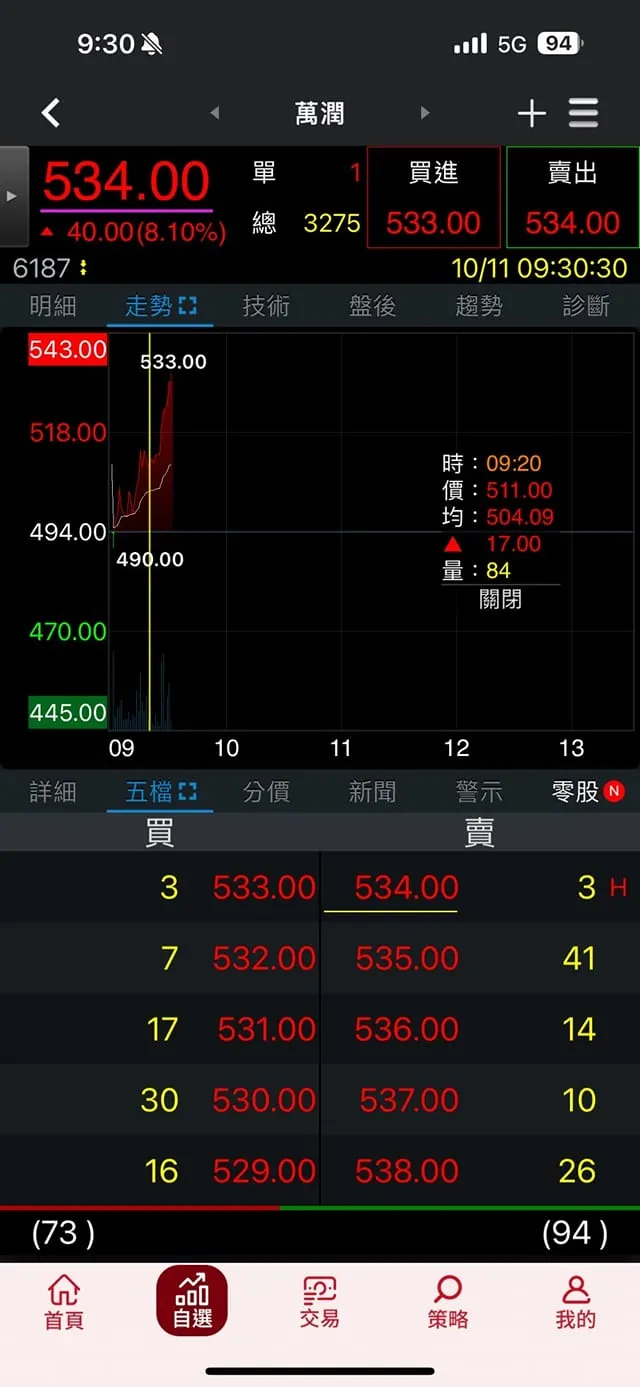Image resolution: width=640 pixels, height=1387 pixels.
Task: Tap the 買進 533.00 button
Action: (x=433, y=198)
